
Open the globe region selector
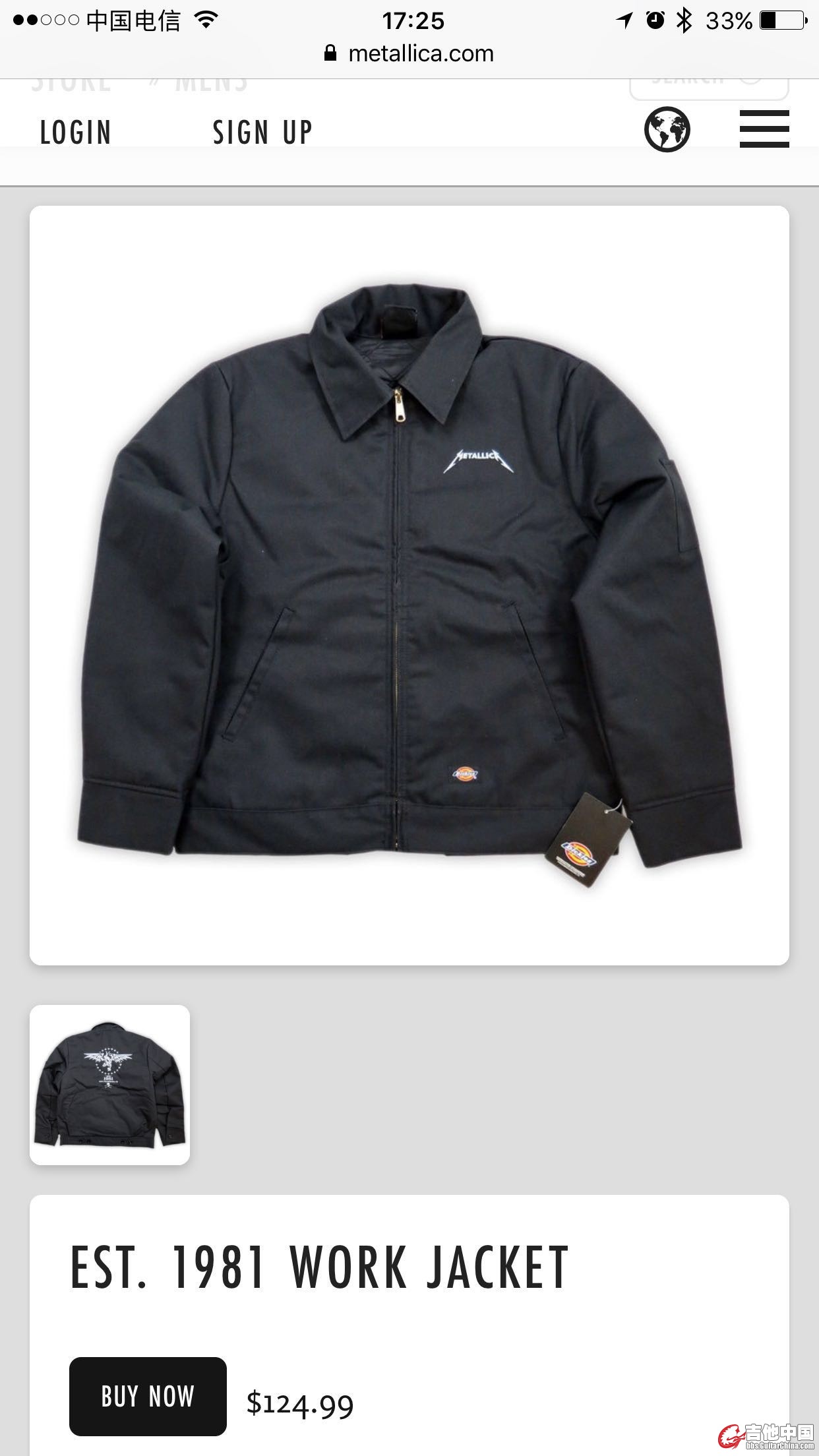coord(667,129)
